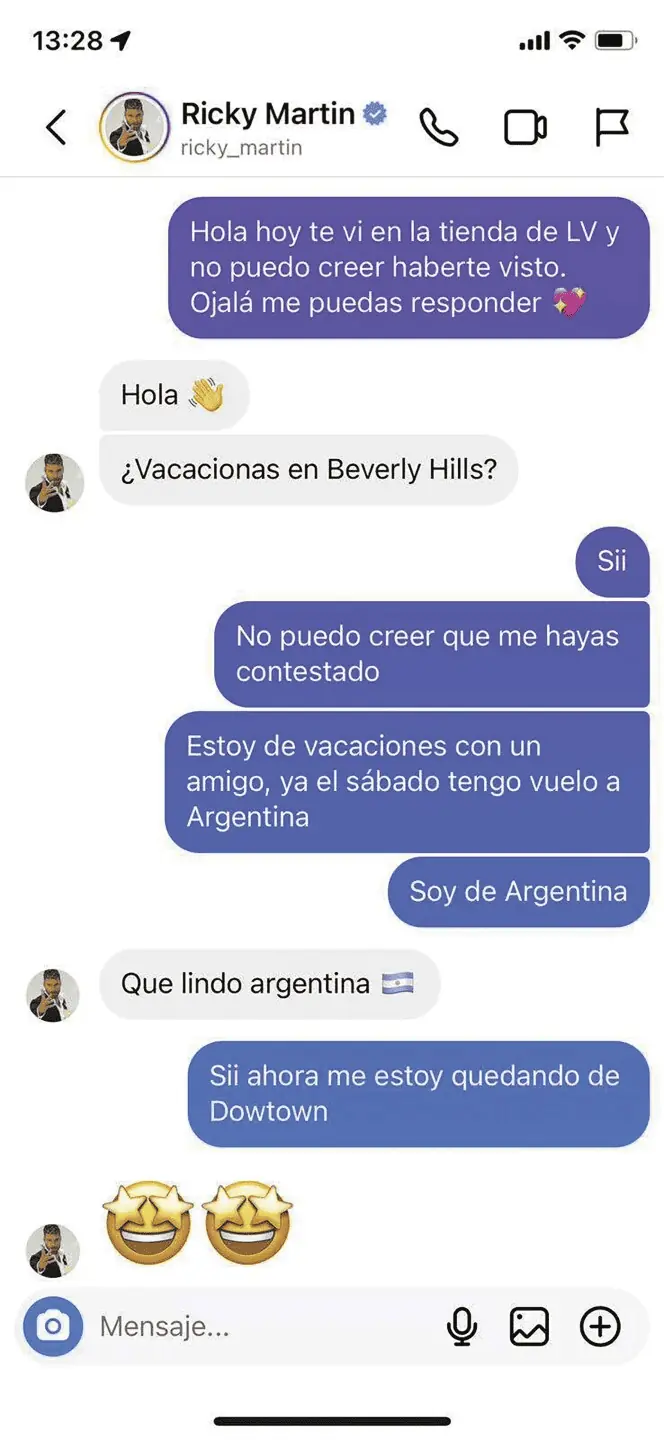Go back to the inbox
The width and height of the screenshot is (664, 1440).
[56, 128]
